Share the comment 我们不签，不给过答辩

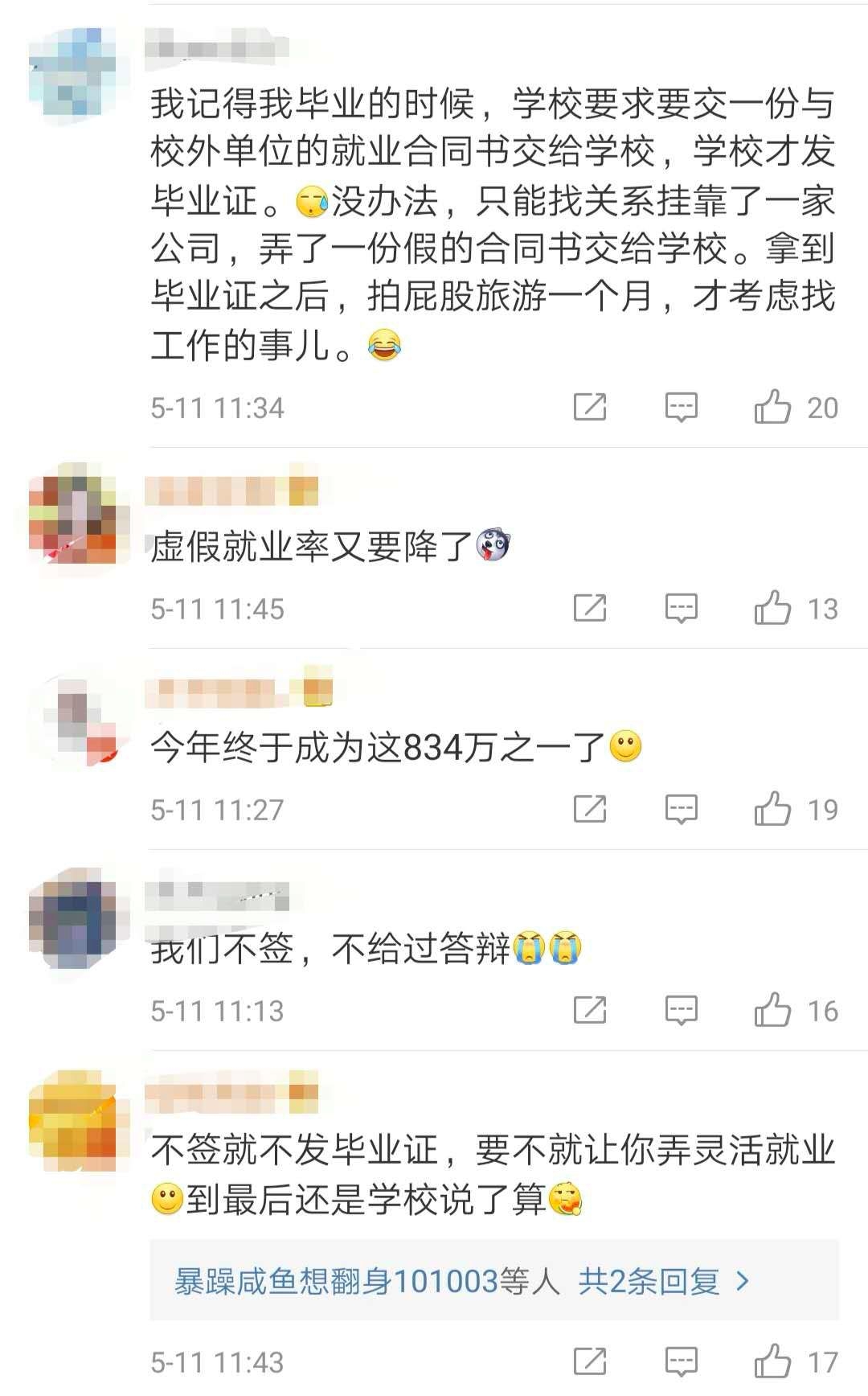pos(590,1011)
